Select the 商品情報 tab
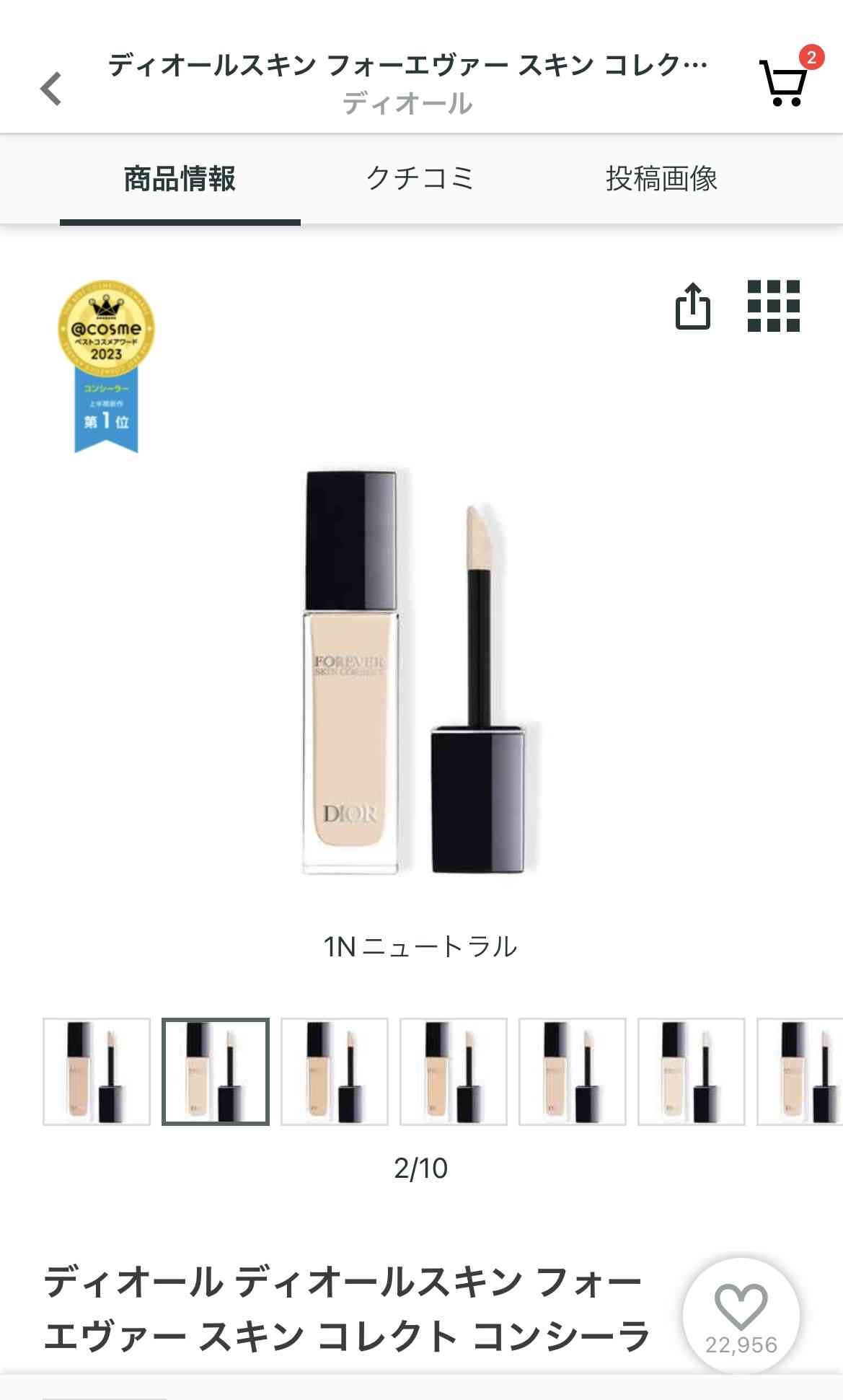 pyautogui.click(x=180, y=178)
